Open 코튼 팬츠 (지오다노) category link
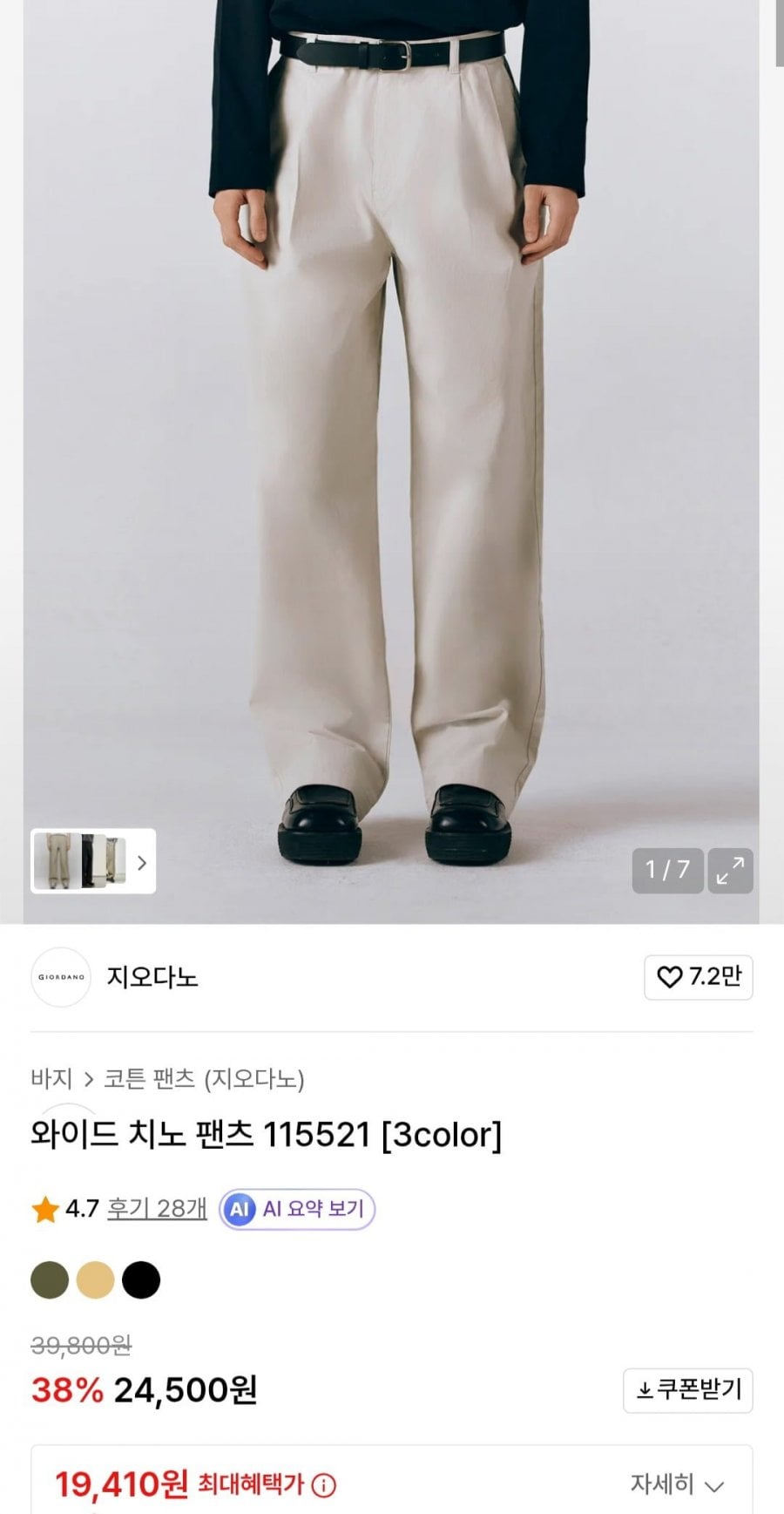The image size is (784, 1514). point(204,1079)
